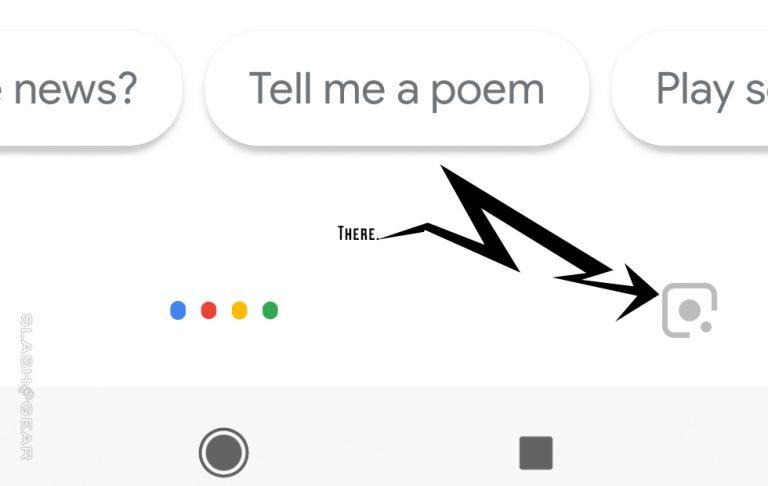The height and width of the screenshot is (486, 768).
Task: Open the Google Lens camera icon
Action: [x=689, y=310]
